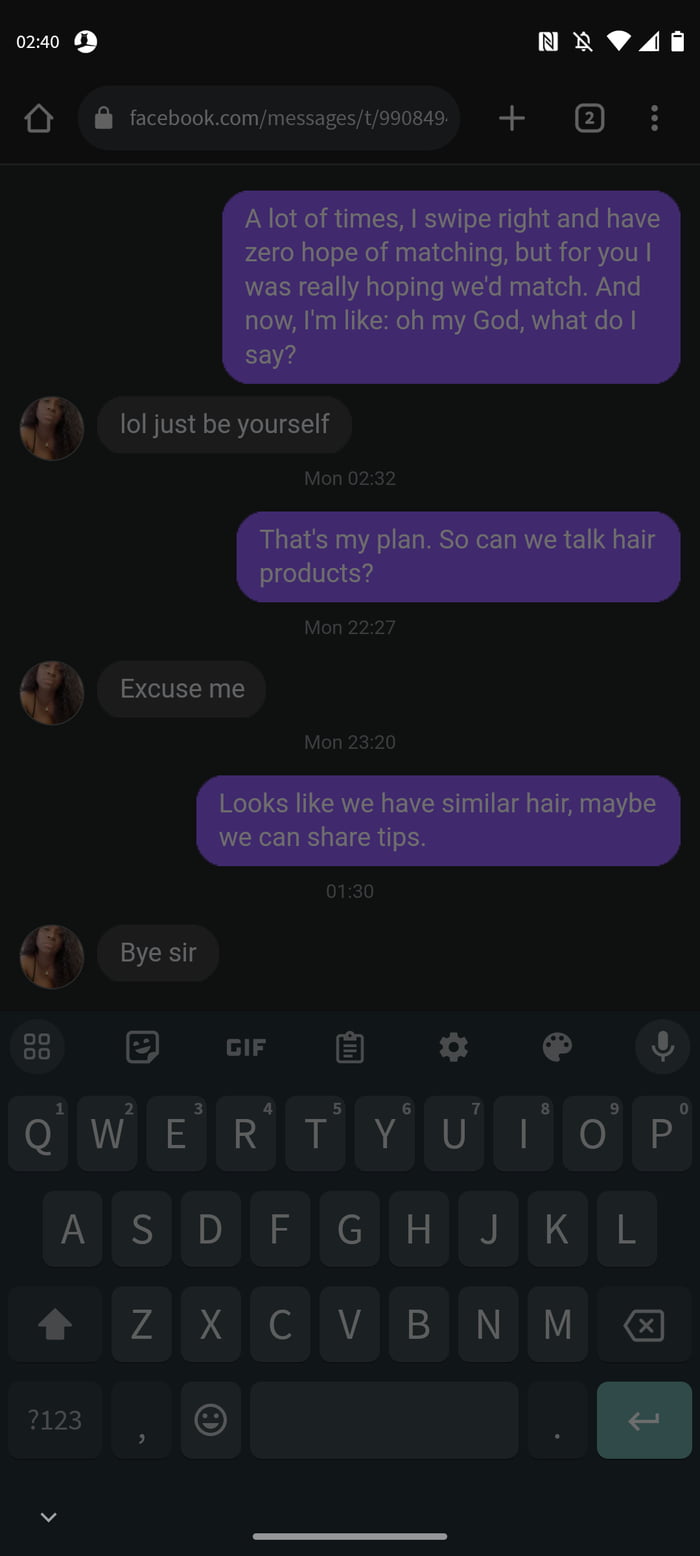Switch keyboard to ?123 symbols
The width and height of the screenshot is (700, 1556).
coord(55,1420)
